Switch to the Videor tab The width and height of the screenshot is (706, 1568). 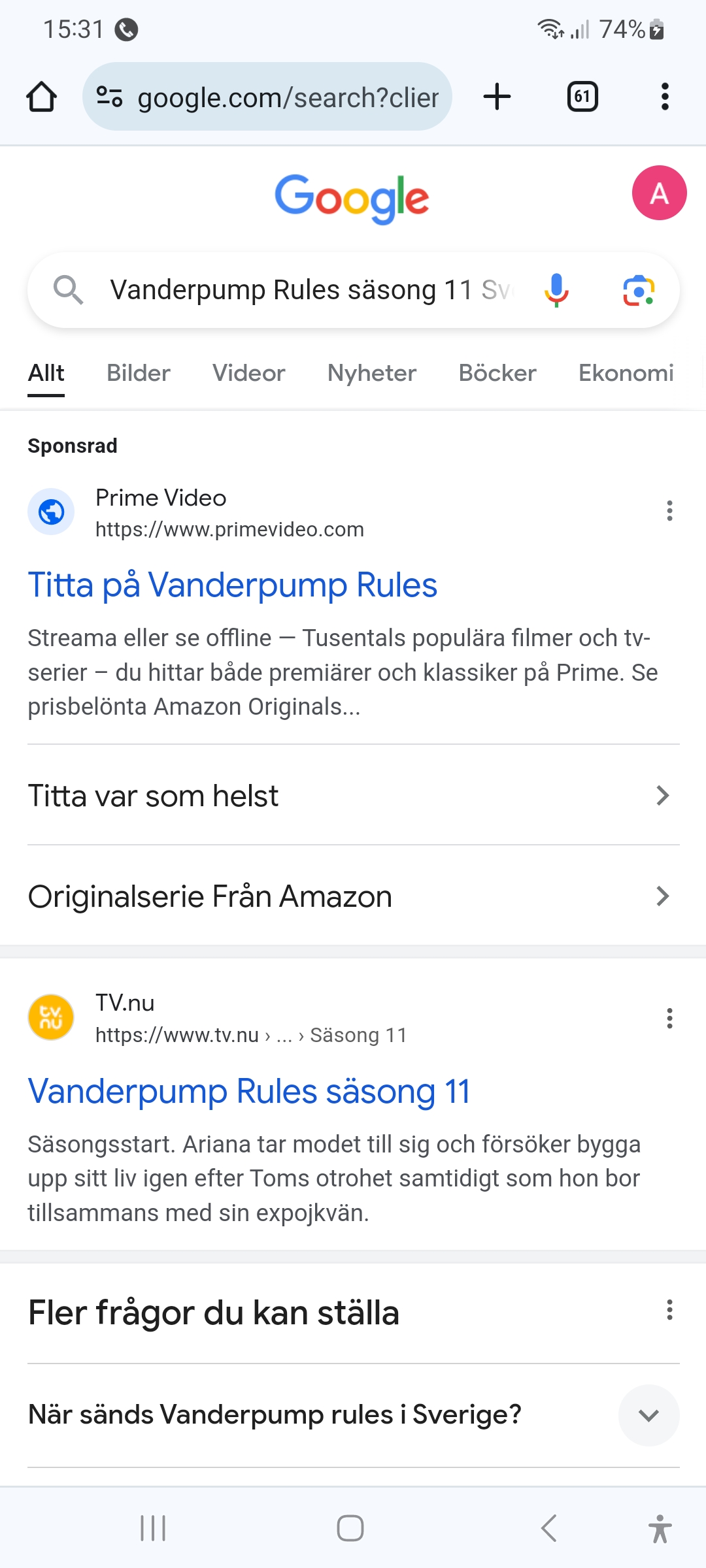click(x=248, y=373)
